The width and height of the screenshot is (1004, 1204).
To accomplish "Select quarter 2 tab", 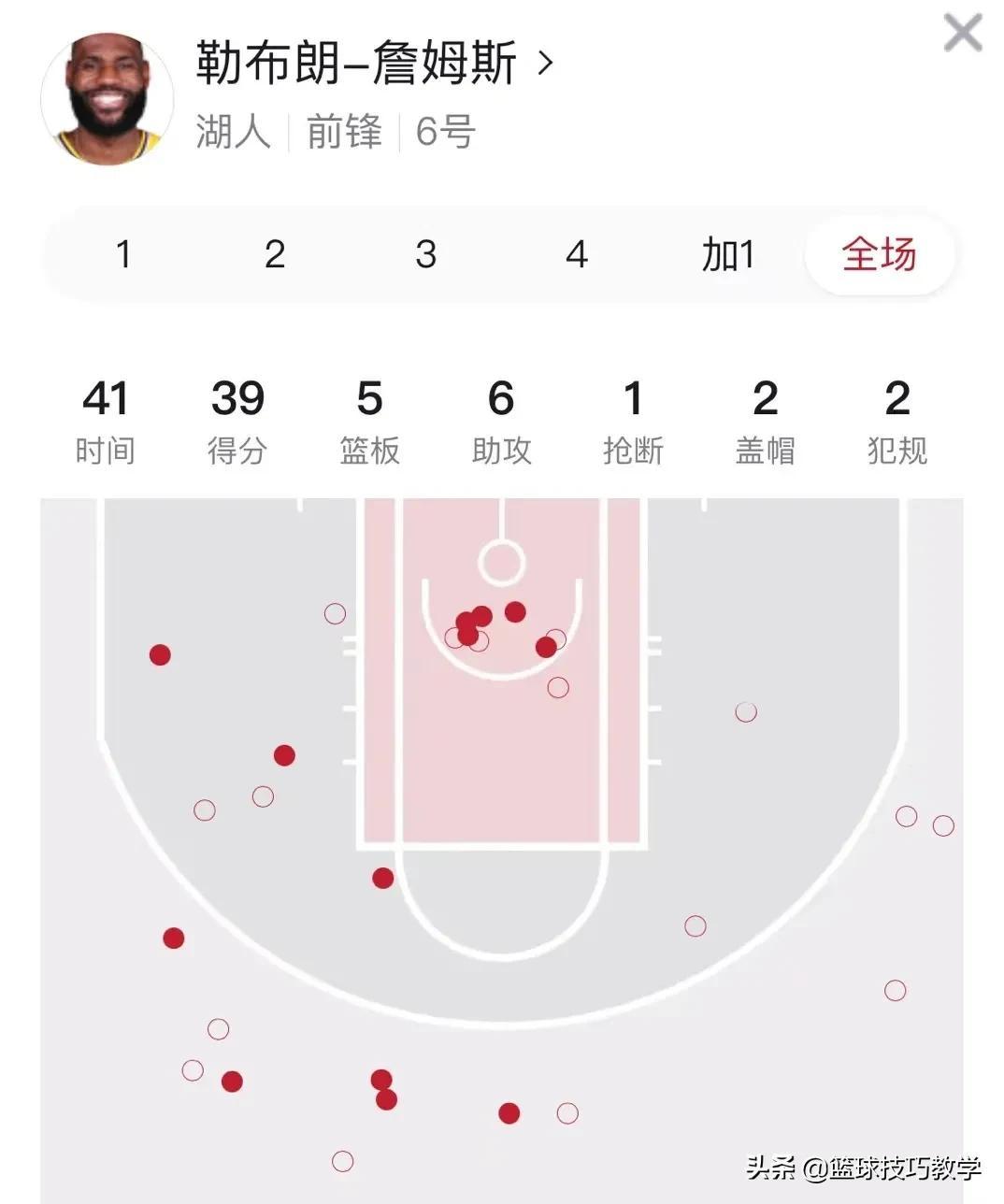I will (x=274, y=254).
